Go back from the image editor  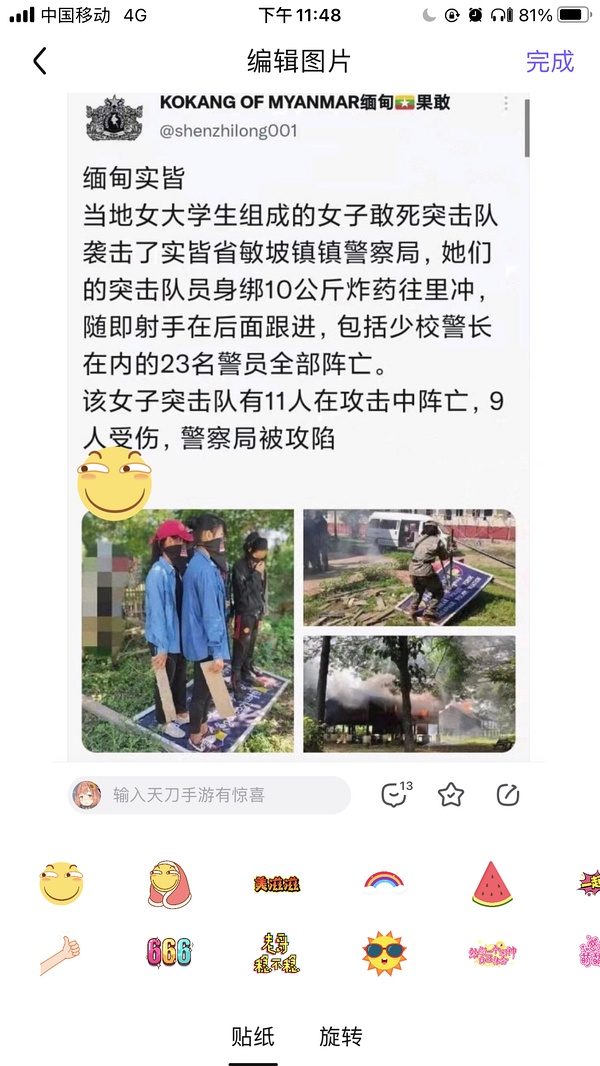[40, 61]
